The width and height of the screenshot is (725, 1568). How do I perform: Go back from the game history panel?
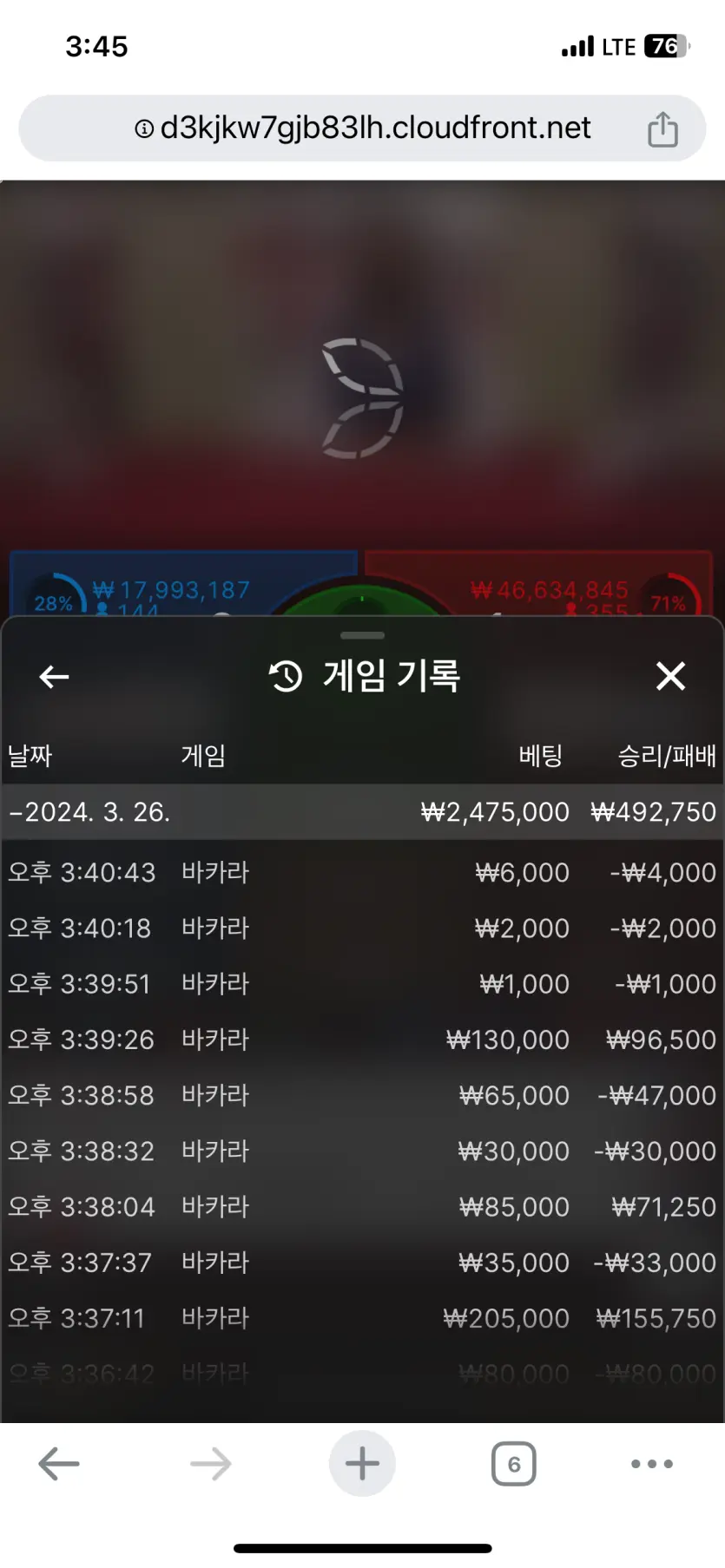54,676
